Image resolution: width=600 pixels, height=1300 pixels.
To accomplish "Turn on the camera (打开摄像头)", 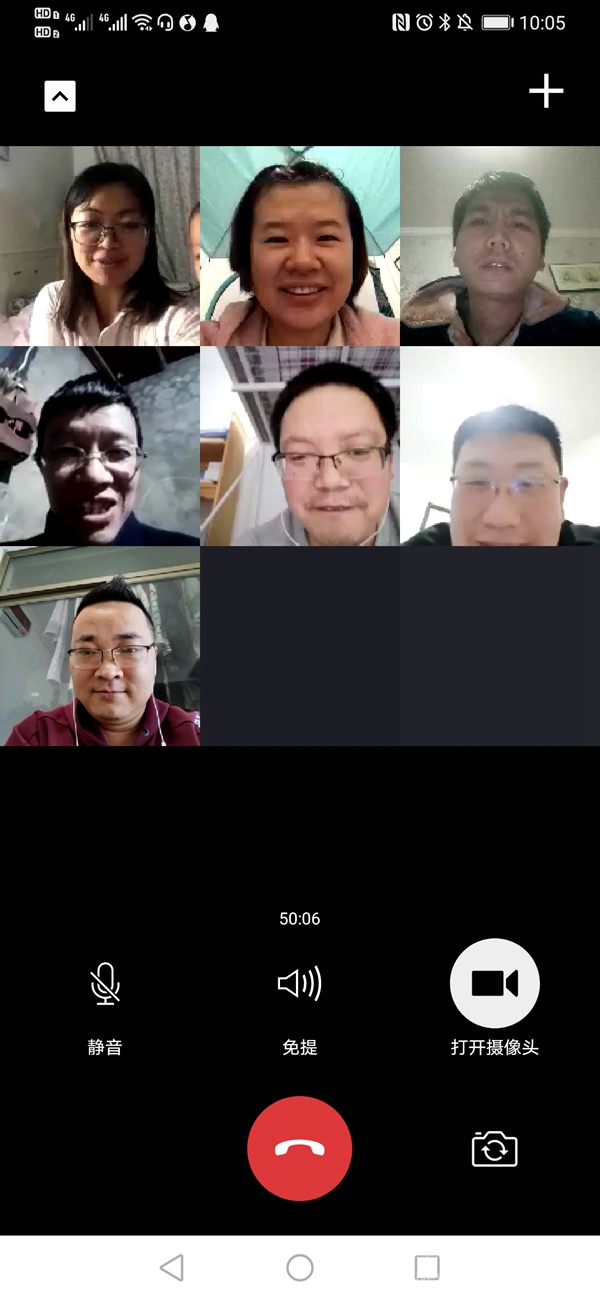I will (x=495, y=984).
